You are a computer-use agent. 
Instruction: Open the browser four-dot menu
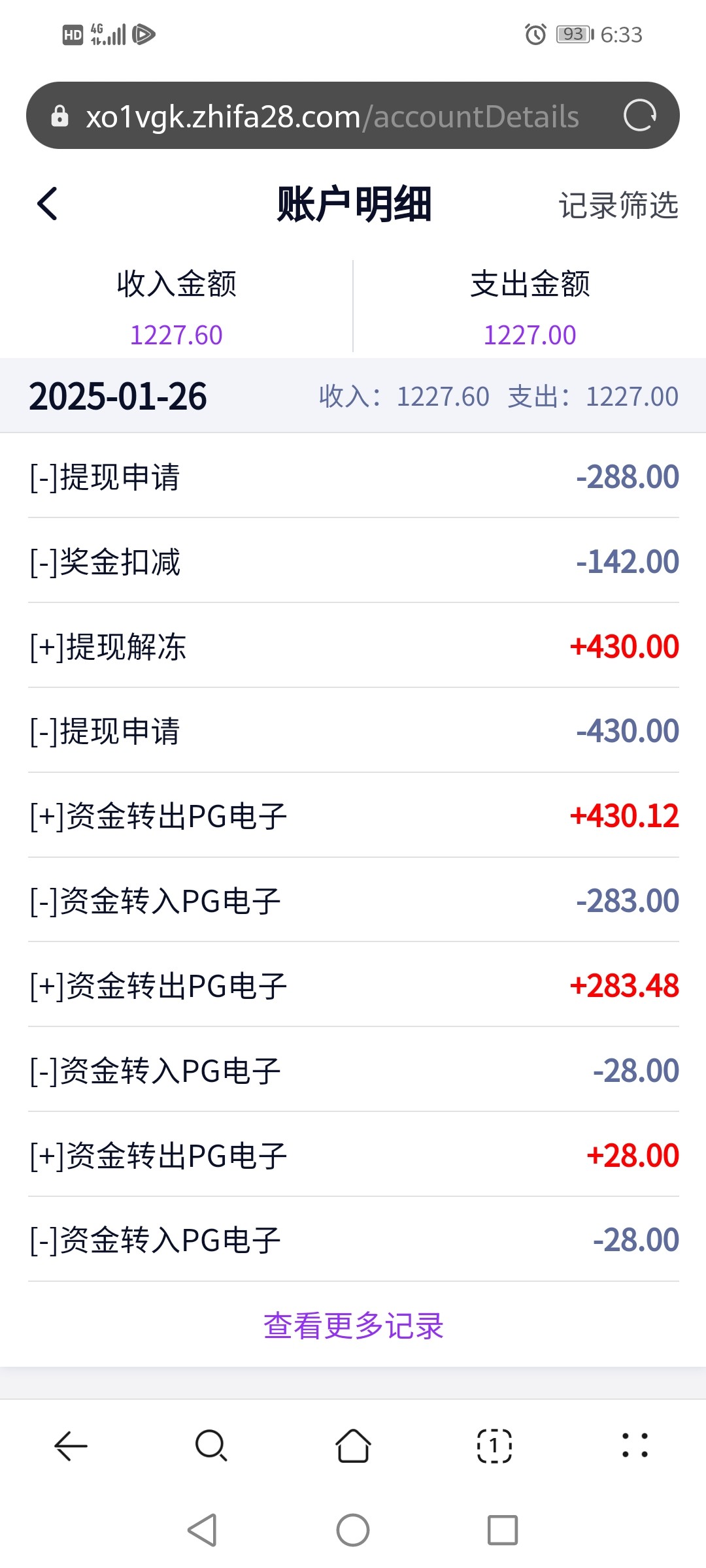click(x=635, y=1445)
